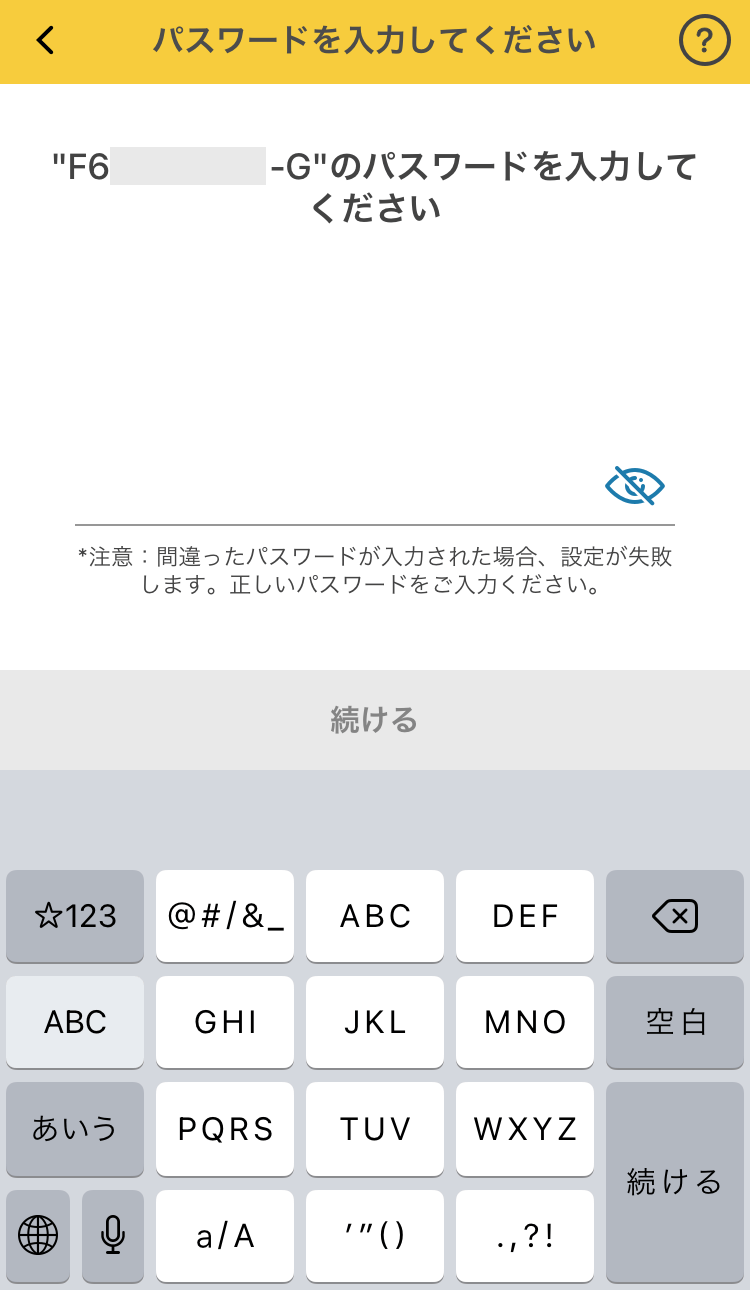This screenshot has height=1290, width=750.
Task: Tap the PQRS key
Action: [x=225, y=1128]
